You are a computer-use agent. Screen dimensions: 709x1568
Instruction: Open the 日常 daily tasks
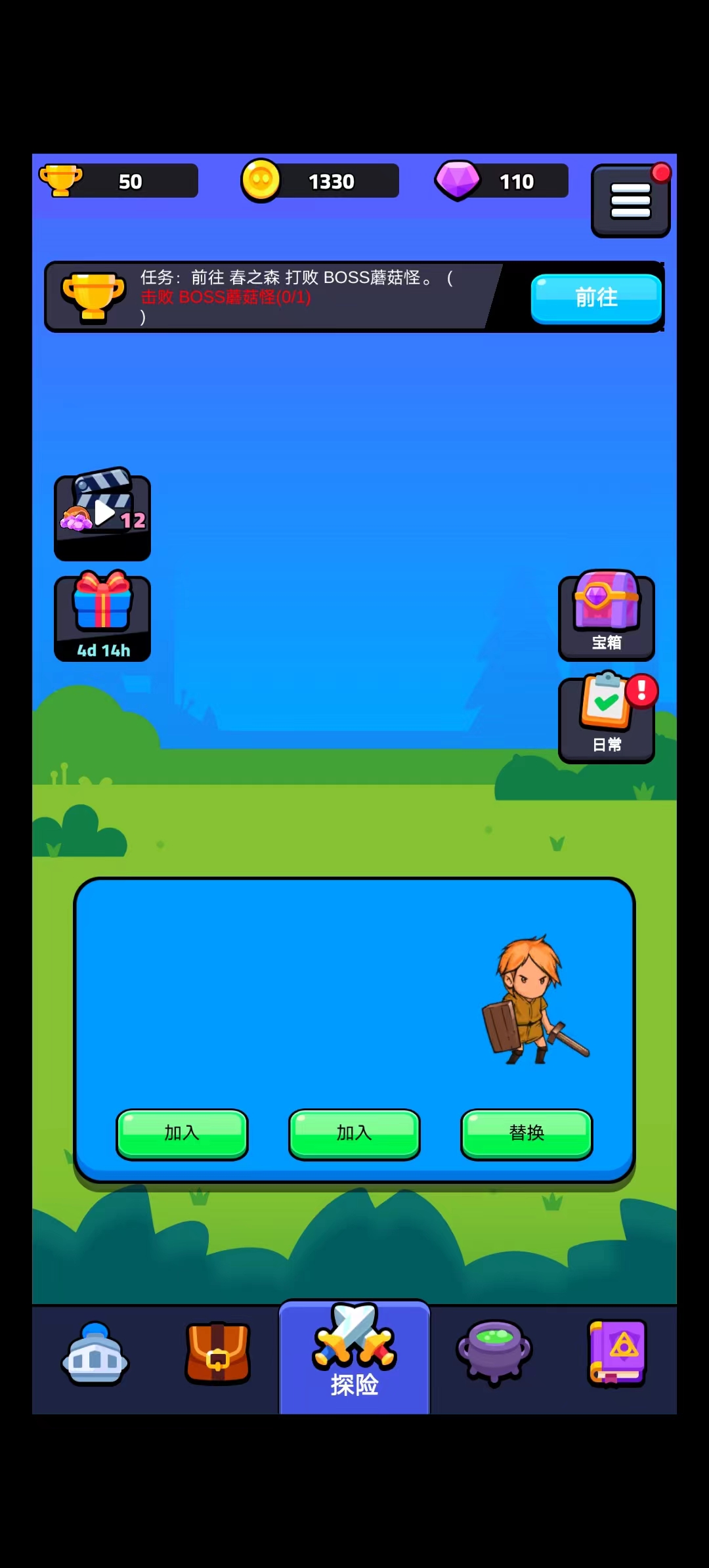(607, 719)
